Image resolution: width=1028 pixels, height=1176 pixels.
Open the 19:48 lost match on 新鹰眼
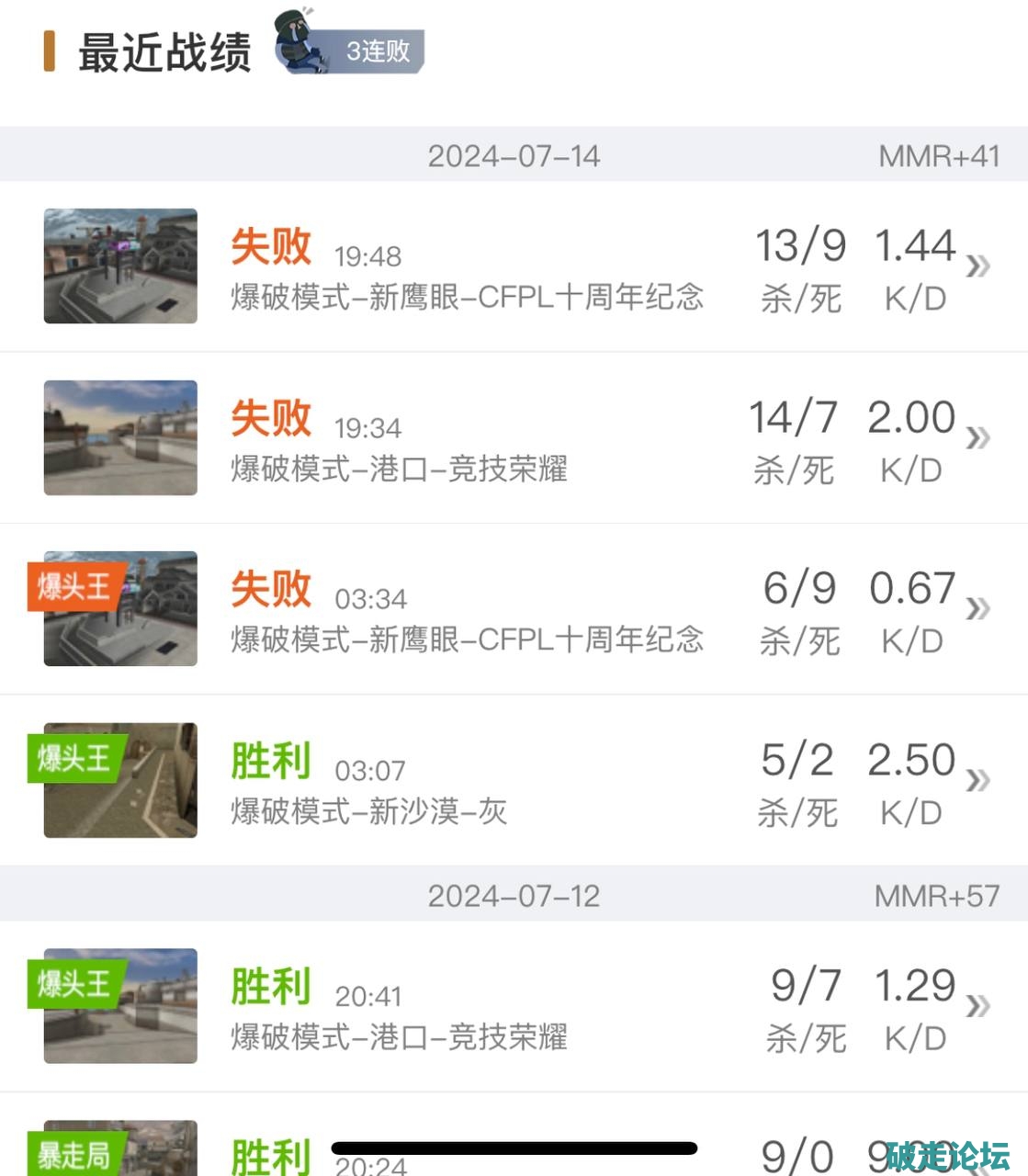[x=514, y=266]
